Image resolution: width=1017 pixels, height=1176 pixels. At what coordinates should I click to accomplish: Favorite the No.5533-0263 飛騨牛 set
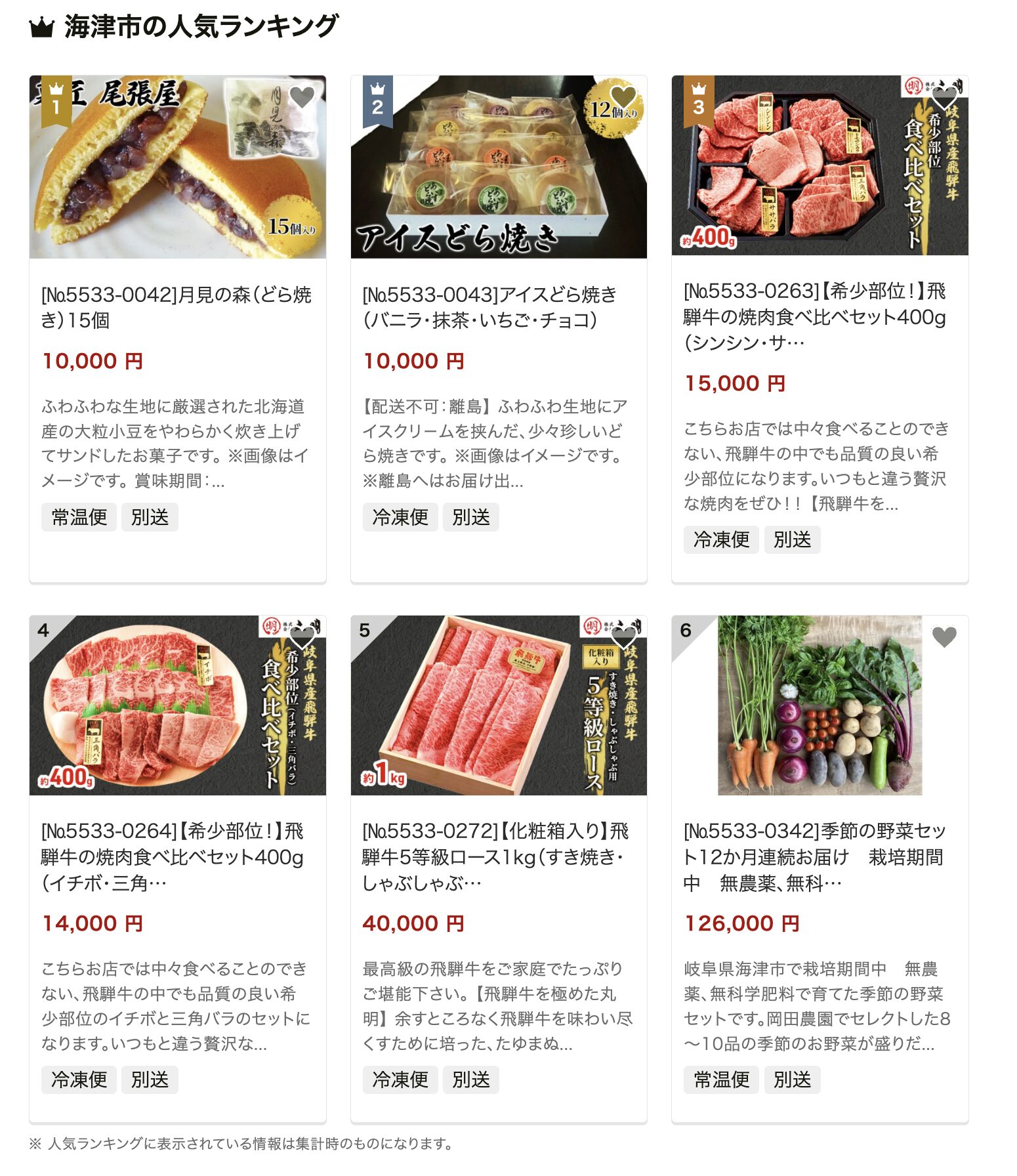[944, 97]
